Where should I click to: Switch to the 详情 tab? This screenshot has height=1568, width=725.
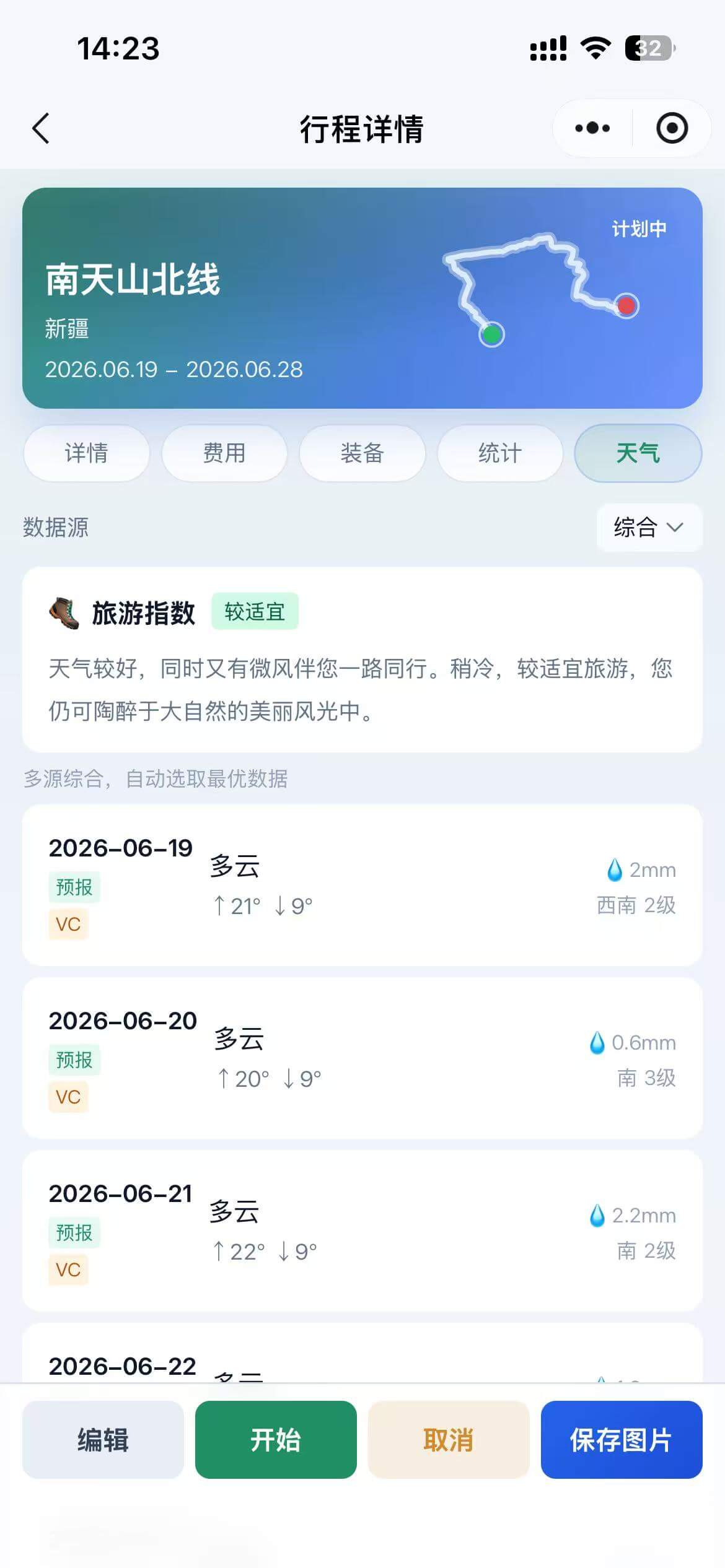tap(86, 453)
